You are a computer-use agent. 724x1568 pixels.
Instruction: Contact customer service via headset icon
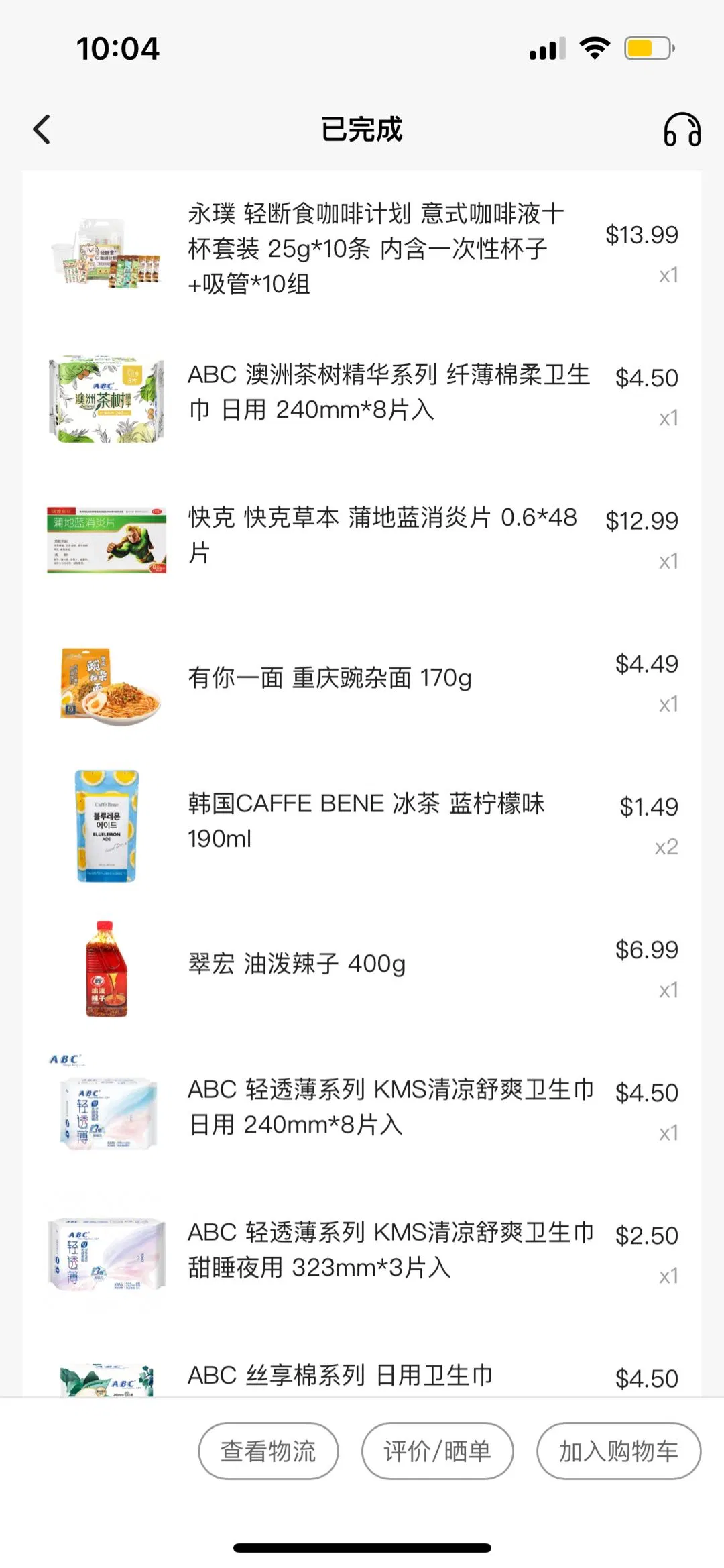(682, 129)
